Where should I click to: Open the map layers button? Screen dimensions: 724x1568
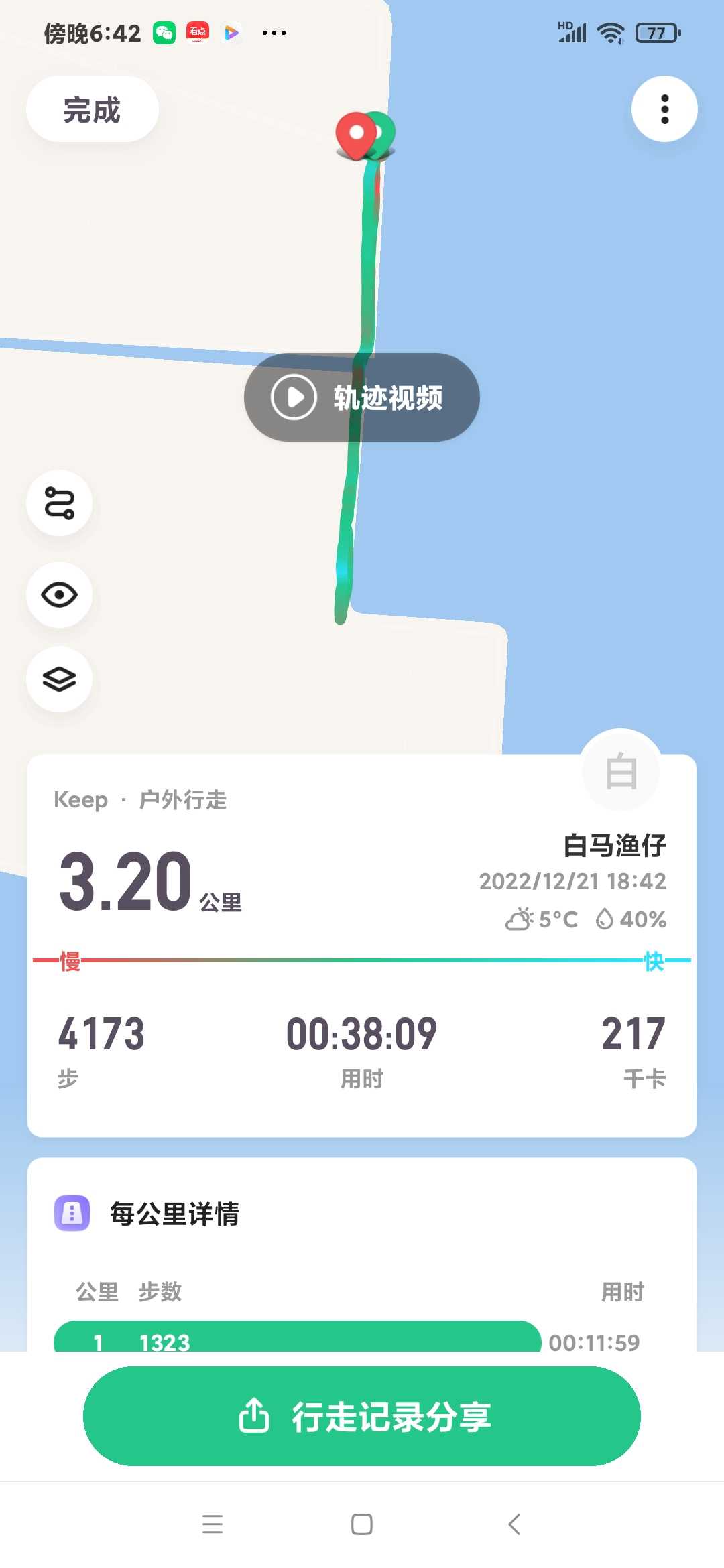[x=59, y=679]
